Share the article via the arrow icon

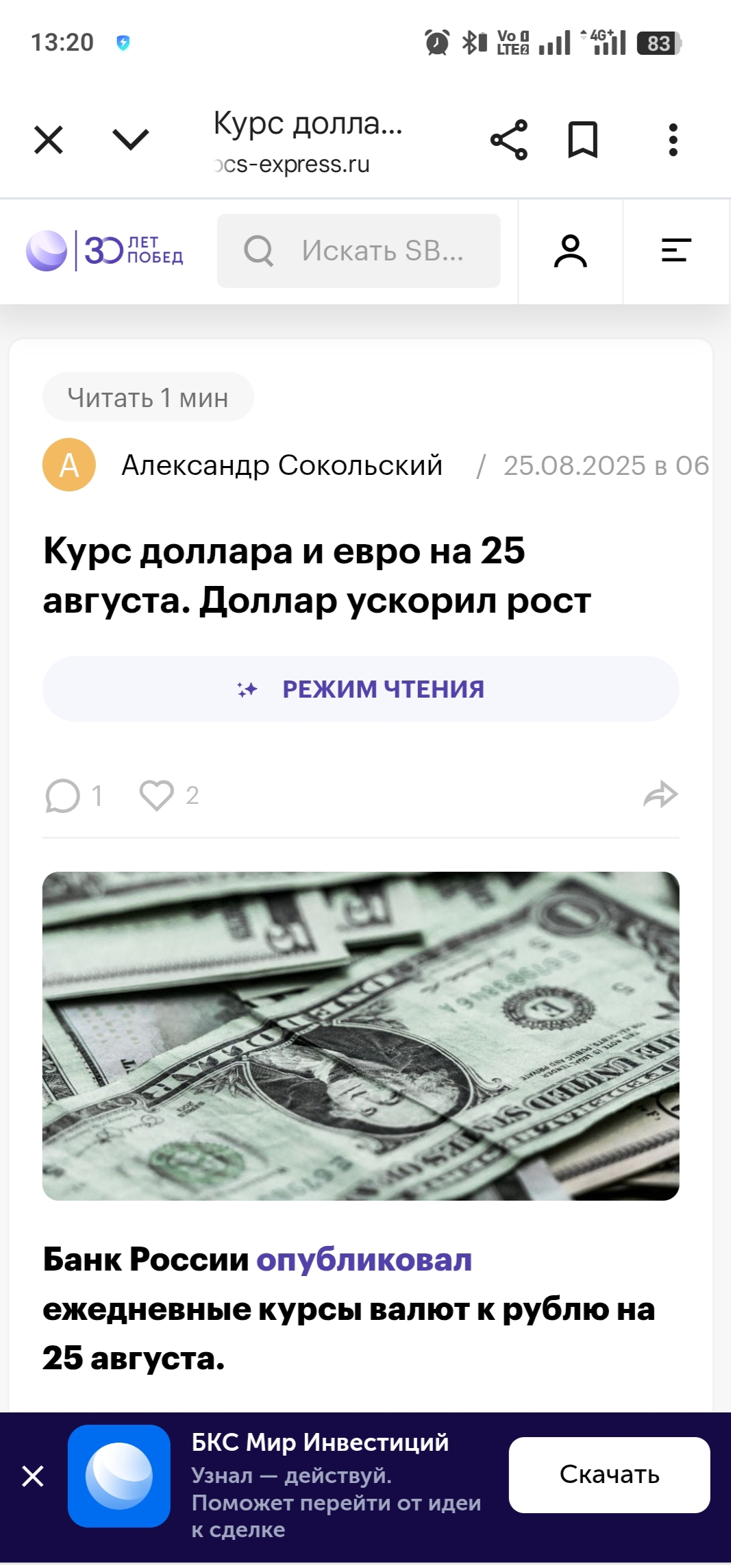(x=660, y=795)
